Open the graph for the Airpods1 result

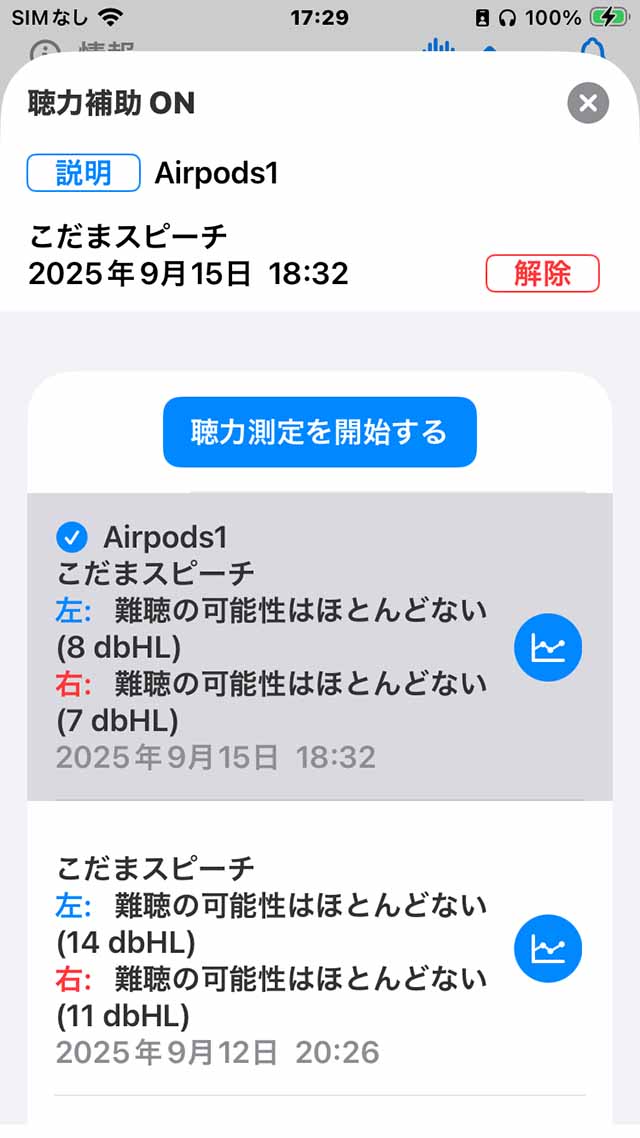[547, 648]
